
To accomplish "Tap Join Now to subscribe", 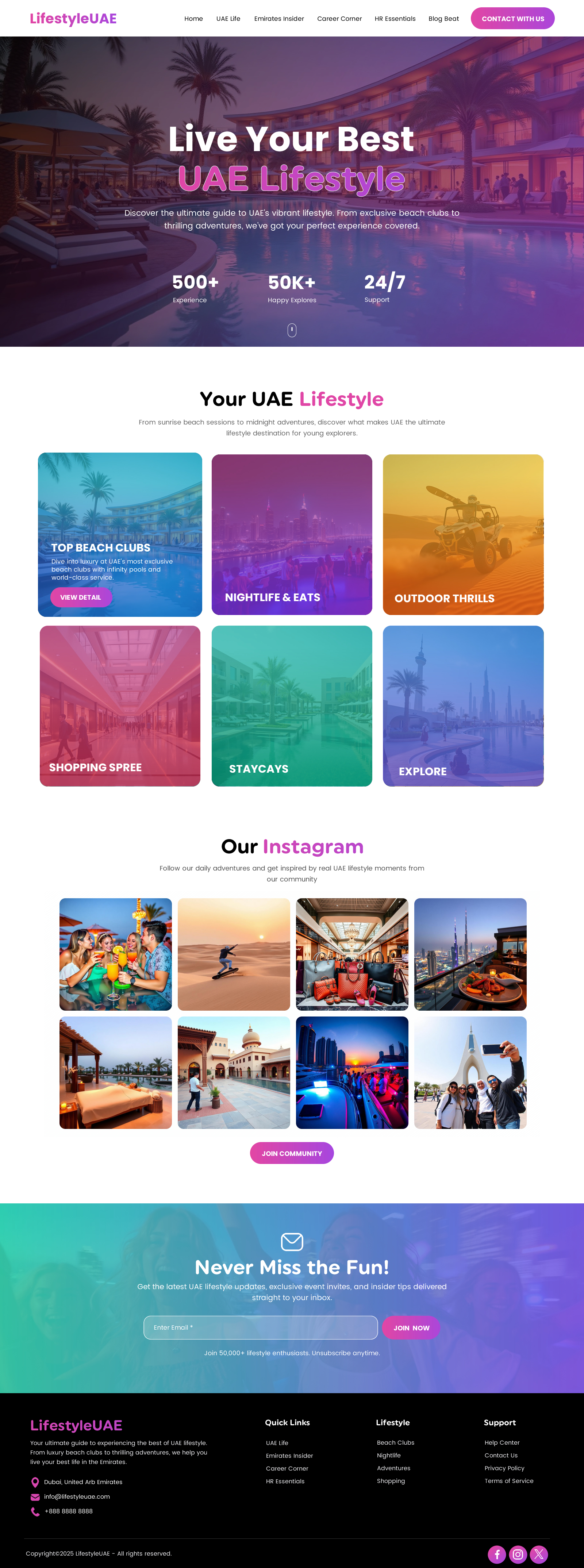I will [411, 1327].
